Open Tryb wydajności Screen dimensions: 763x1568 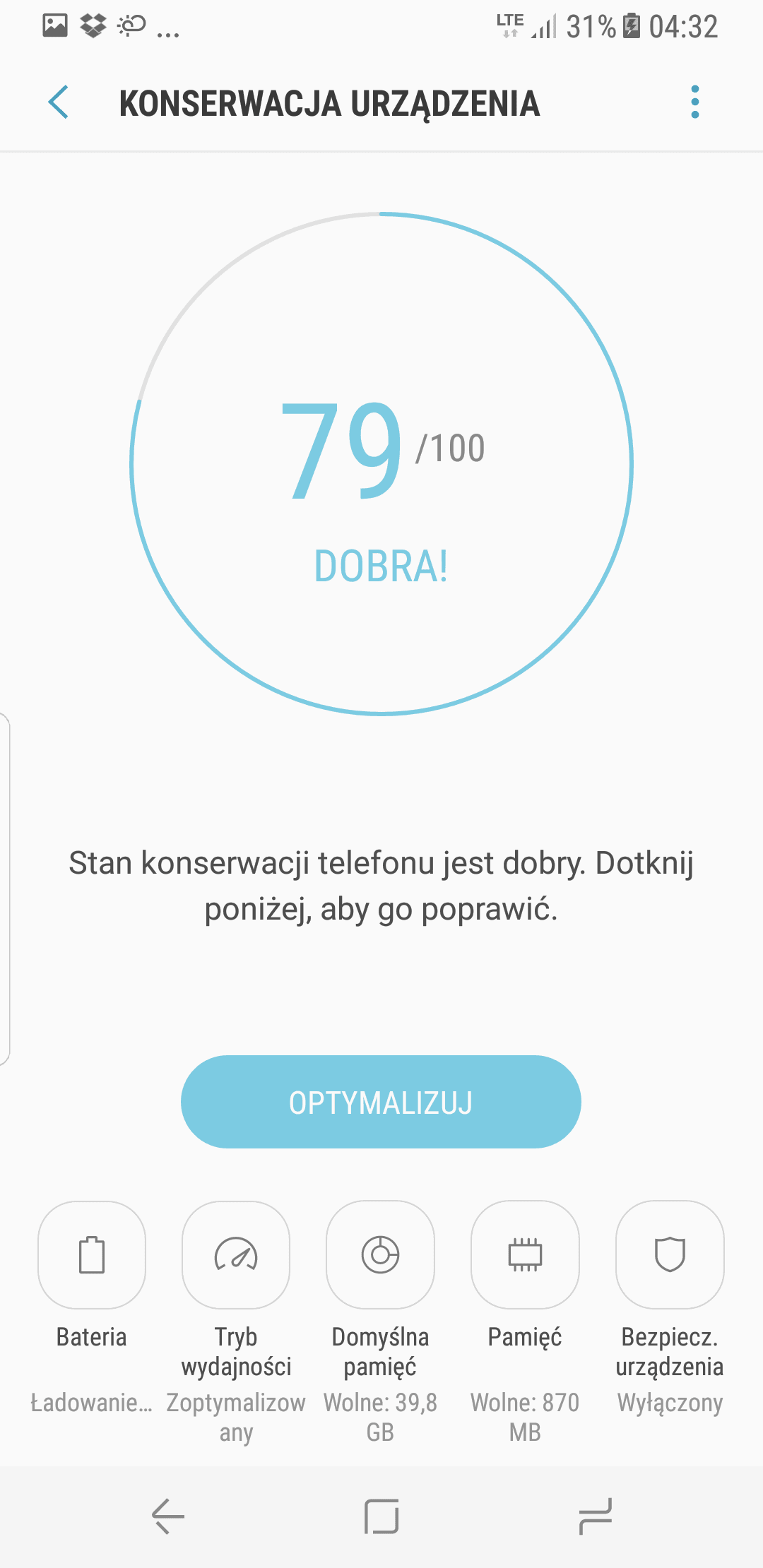(x=236, y=1255)
